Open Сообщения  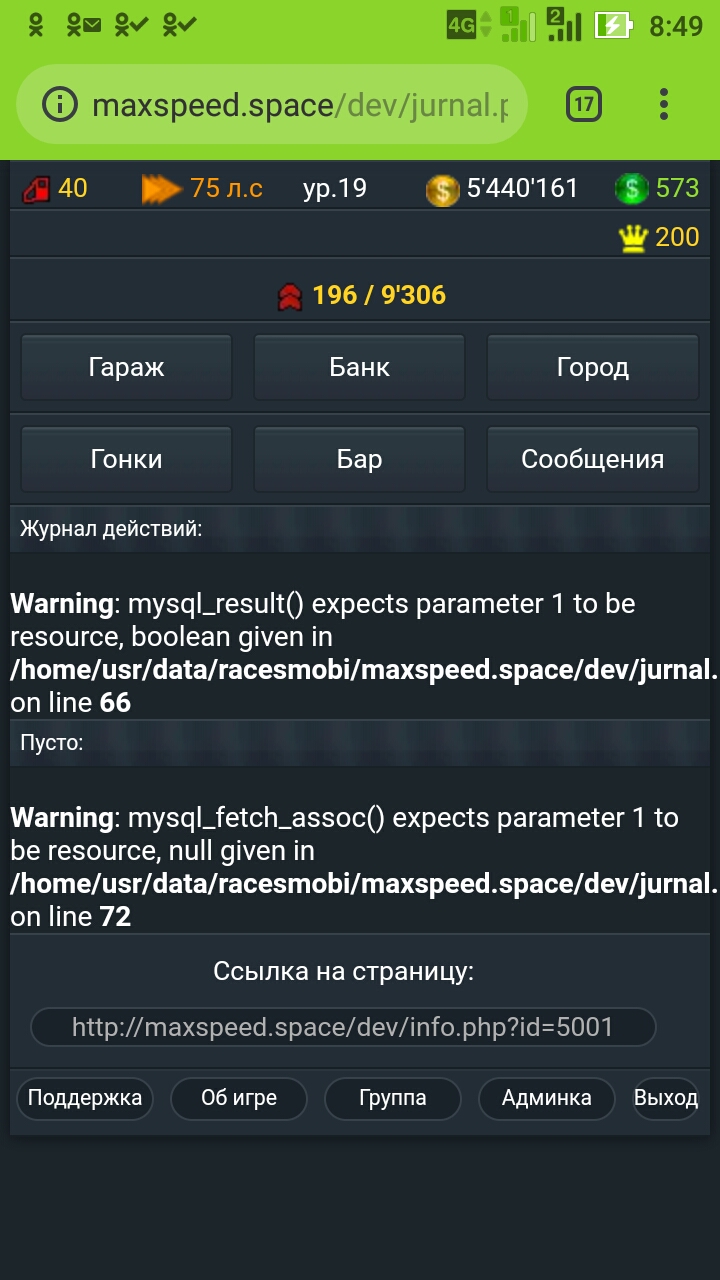592,459
